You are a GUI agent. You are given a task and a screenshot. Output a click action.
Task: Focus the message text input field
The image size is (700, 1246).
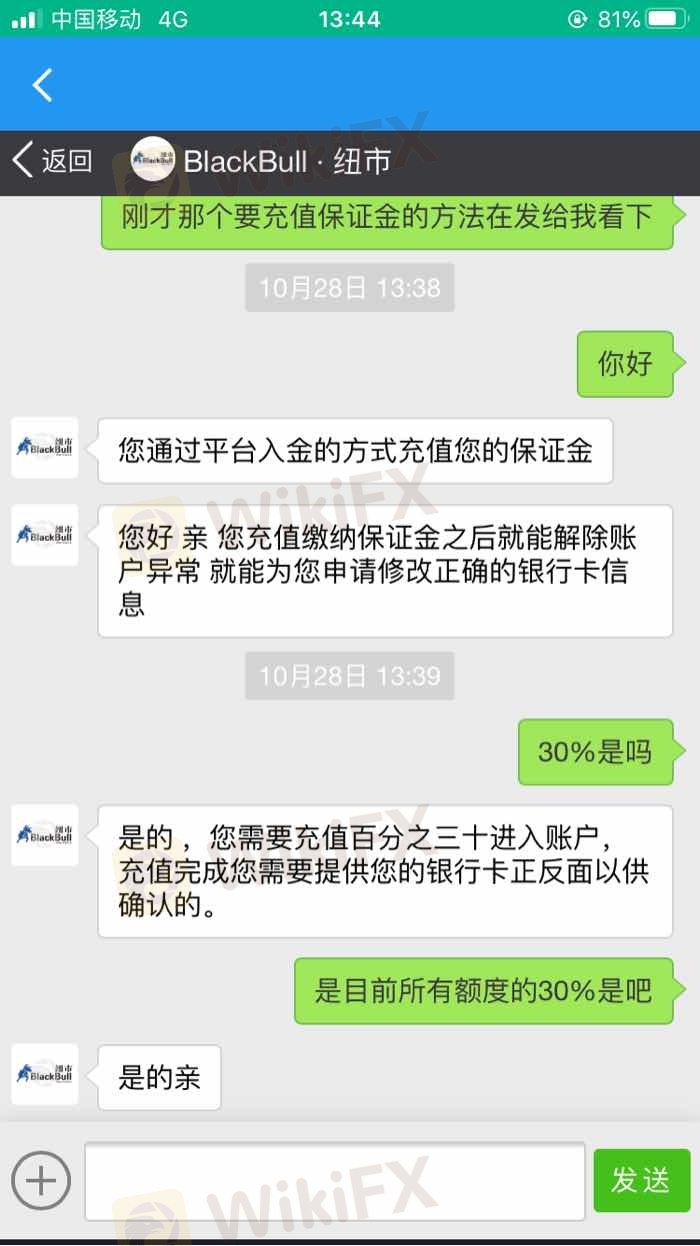[334, 1181]
